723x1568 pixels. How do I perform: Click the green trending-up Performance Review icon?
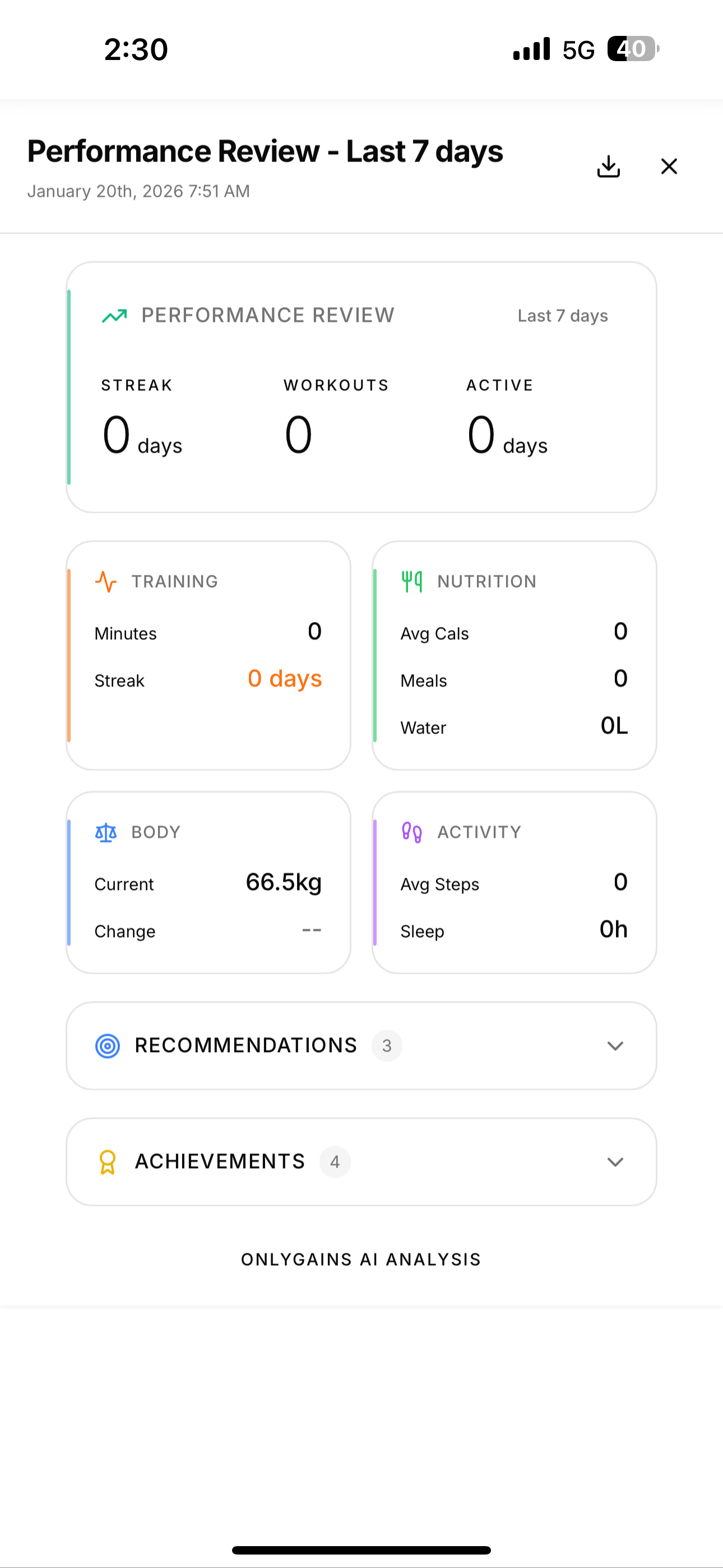tap(114, 315)
